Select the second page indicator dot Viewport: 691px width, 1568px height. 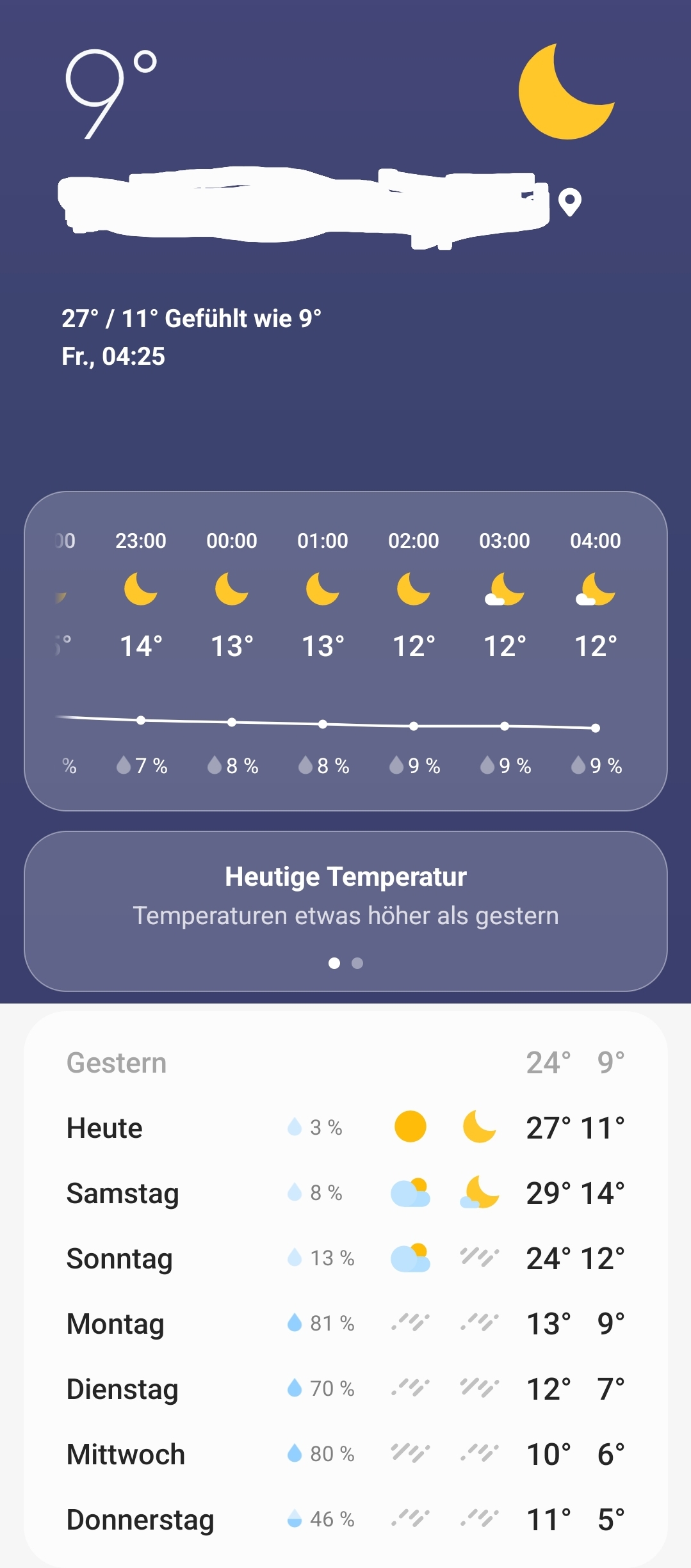pos(357,963)
